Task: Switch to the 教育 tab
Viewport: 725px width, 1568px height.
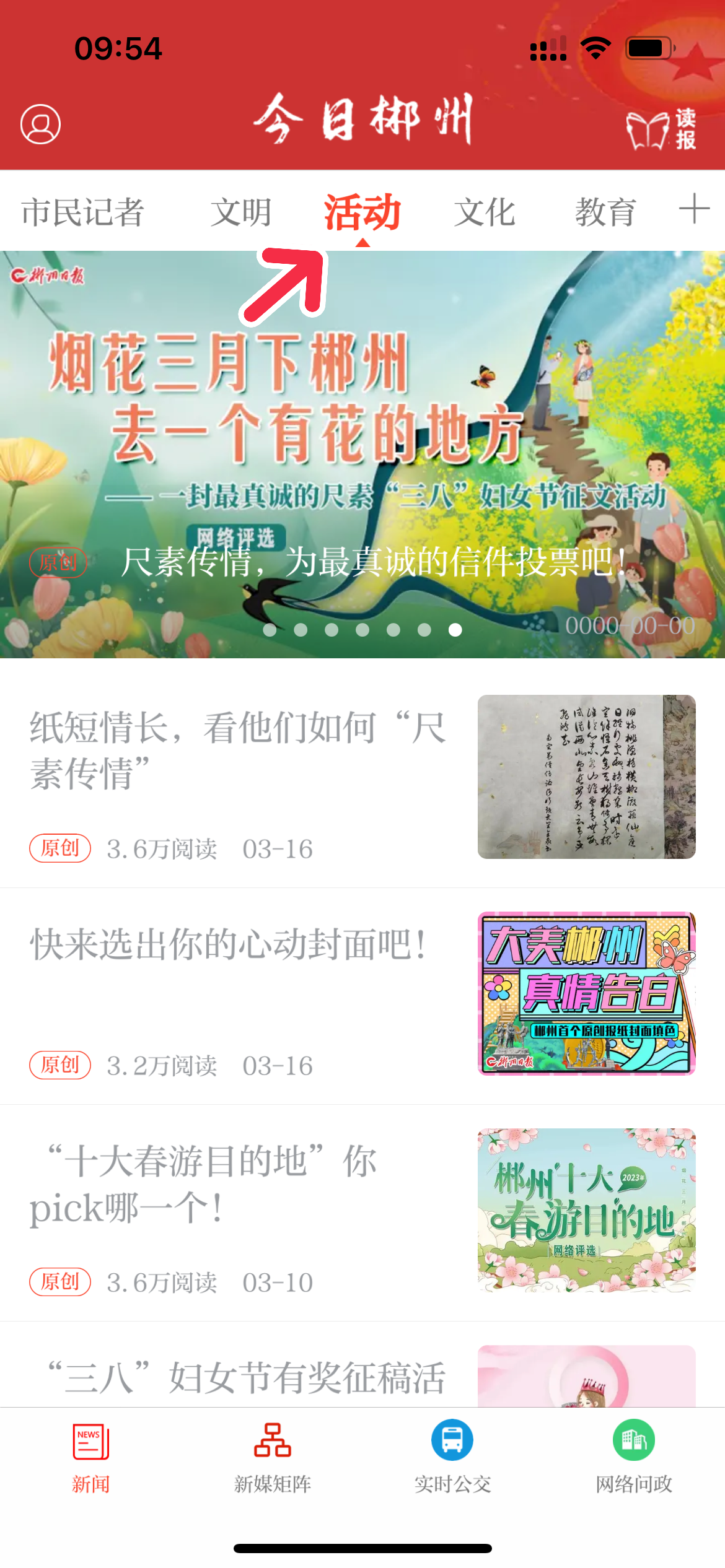Action: click(605, 212)
